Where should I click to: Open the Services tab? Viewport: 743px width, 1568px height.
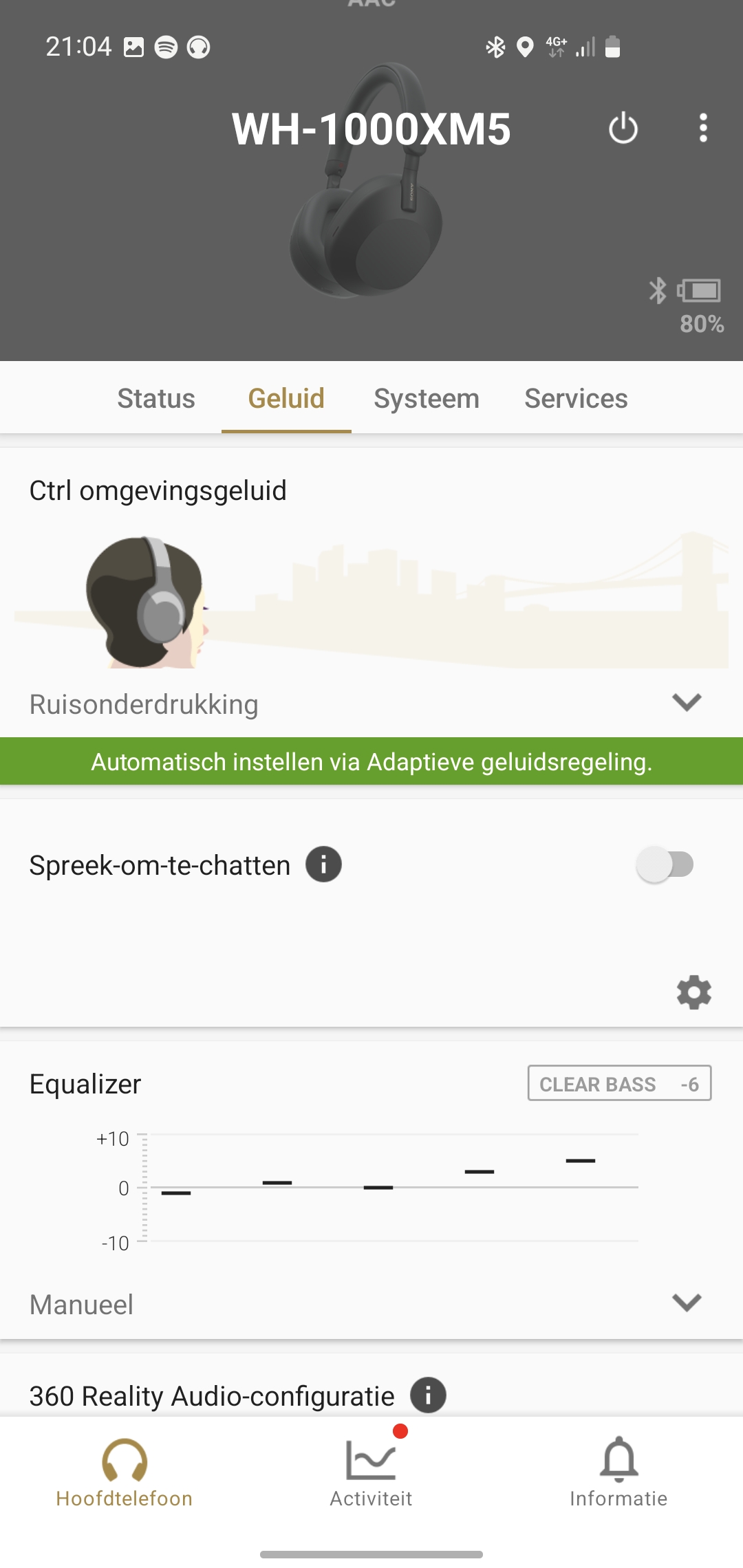coord(576,398)
